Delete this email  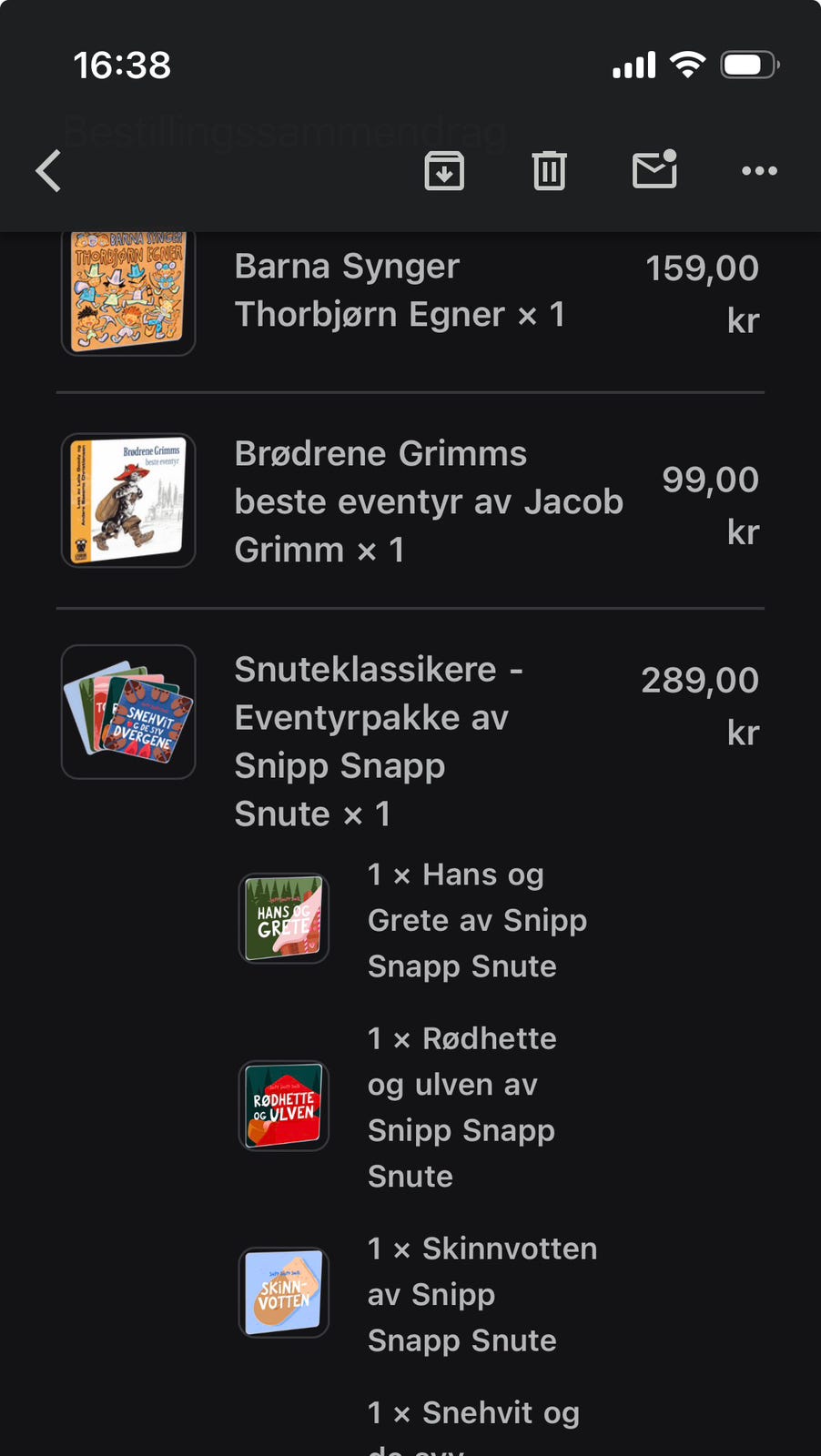[x=549, y=171]
